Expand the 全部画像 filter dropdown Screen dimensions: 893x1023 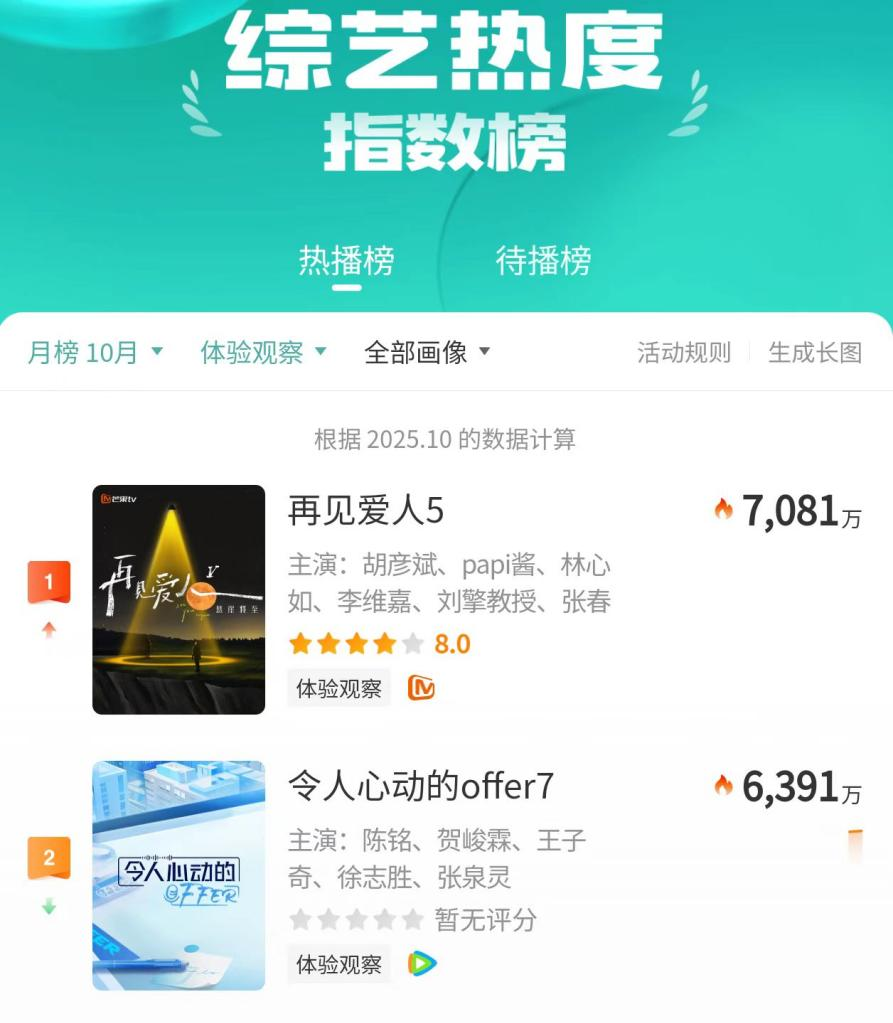(x=426, y=352)
